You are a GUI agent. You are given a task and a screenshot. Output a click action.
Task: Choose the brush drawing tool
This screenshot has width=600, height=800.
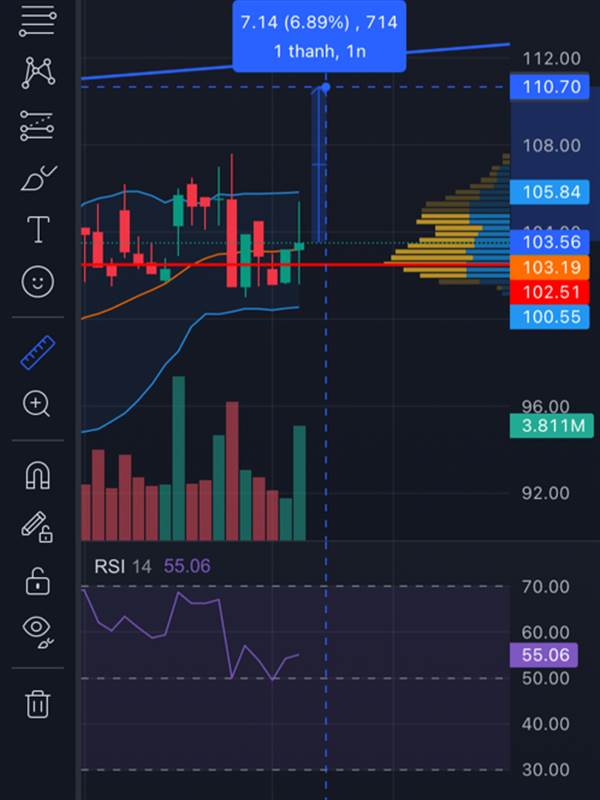click(37, 179)
